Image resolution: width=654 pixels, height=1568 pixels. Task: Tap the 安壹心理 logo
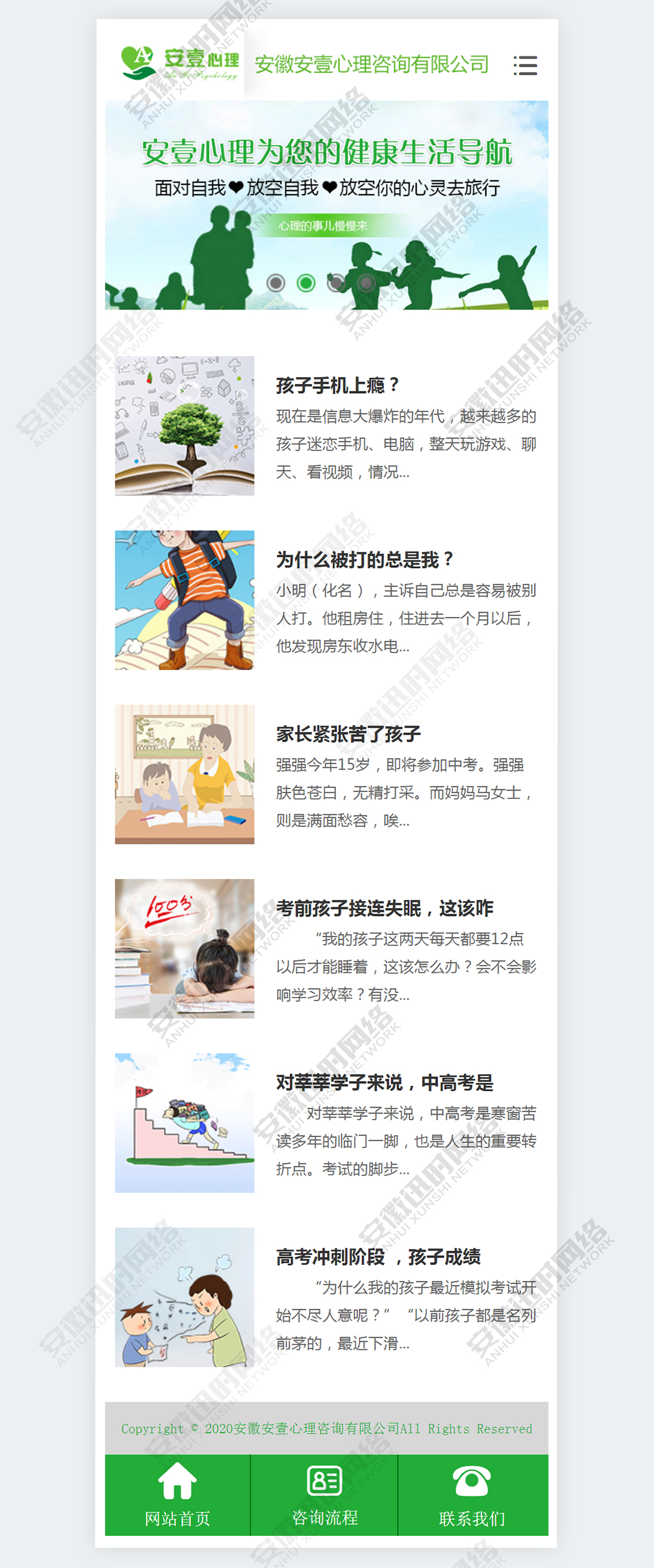(x=180, y=63)
